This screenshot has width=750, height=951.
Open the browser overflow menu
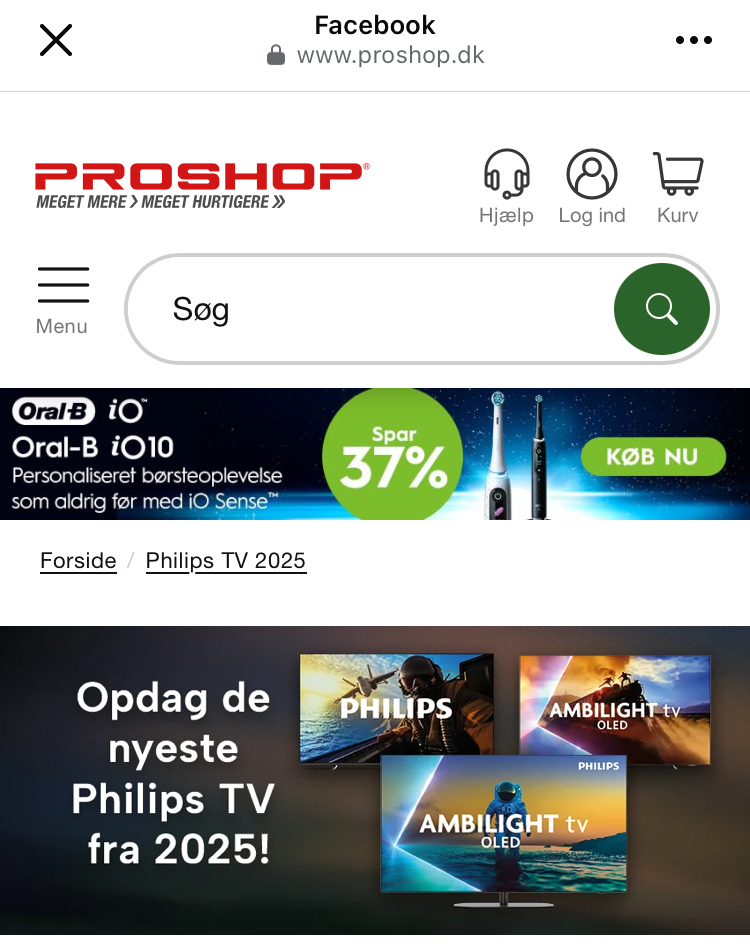click(x=693, y=40)
